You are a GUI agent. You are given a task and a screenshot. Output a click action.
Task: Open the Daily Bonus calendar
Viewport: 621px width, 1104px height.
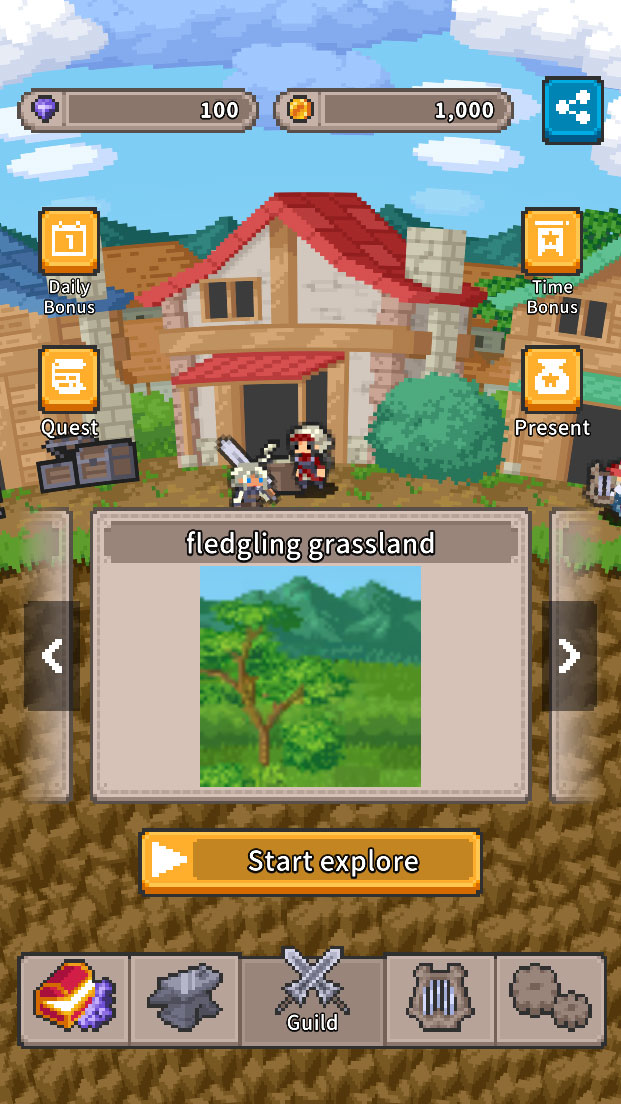[69, 242]
